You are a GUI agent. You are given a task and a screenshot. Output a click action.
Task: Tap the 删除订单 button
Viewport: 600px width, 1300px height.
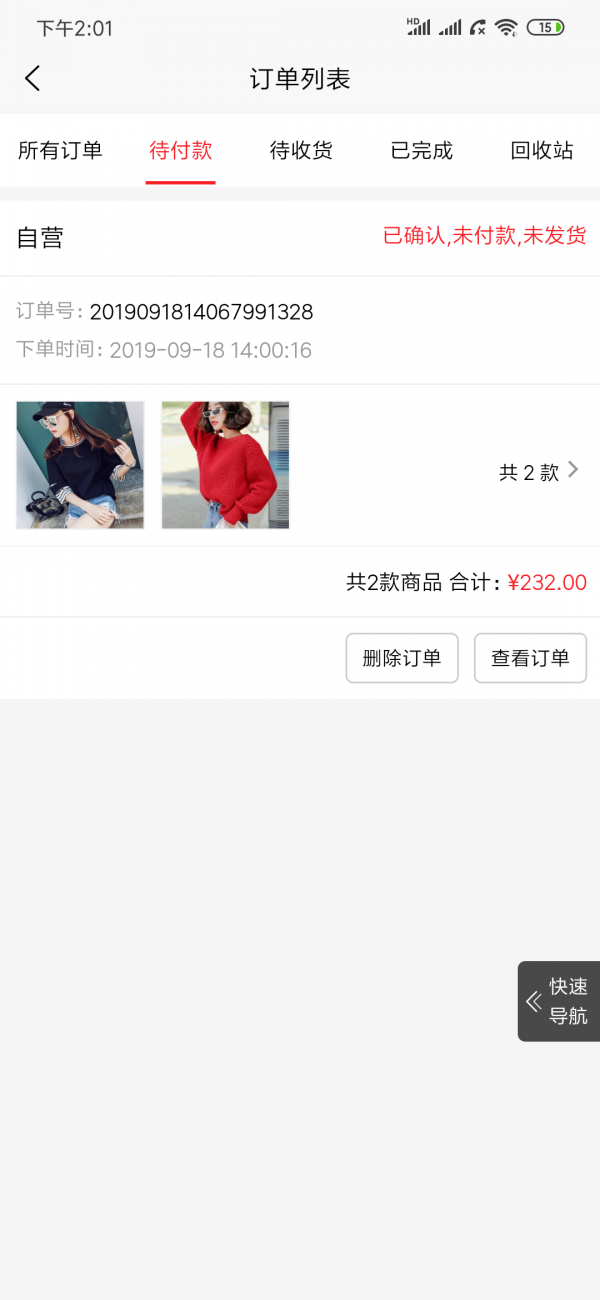pyautogui.click(x=402, y=658)
